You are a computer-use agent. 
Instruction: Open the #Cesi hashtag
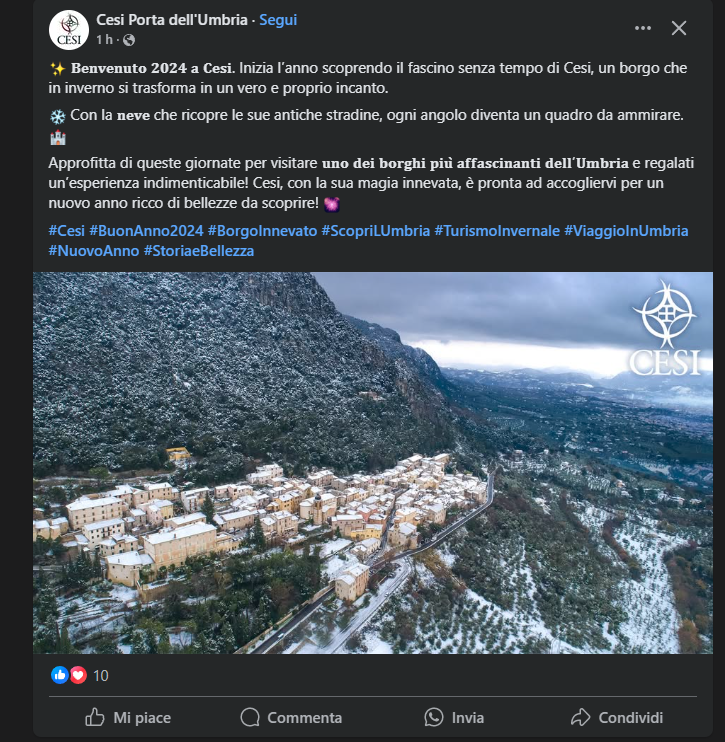pyautogui.click(x=67, y=230)
